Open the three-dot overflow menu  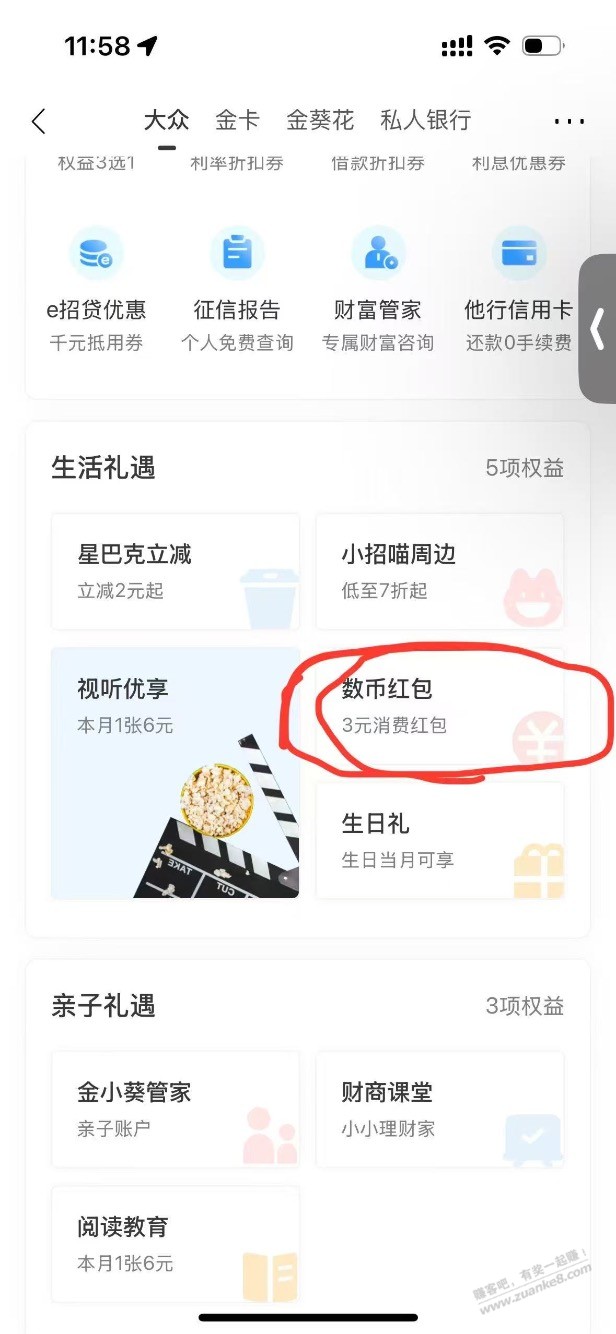click(x=569, y=122)
